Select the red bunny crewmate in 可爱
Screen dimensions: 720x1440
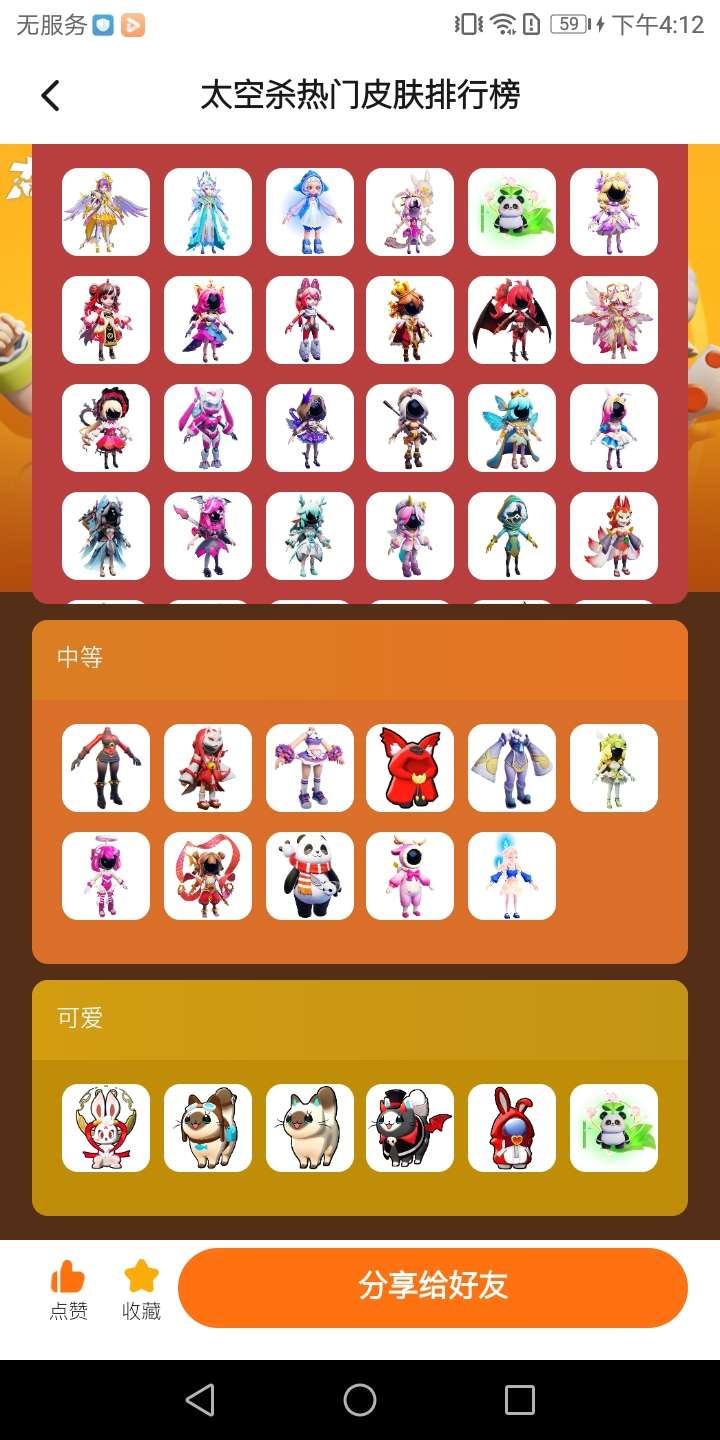point(512,1128)
